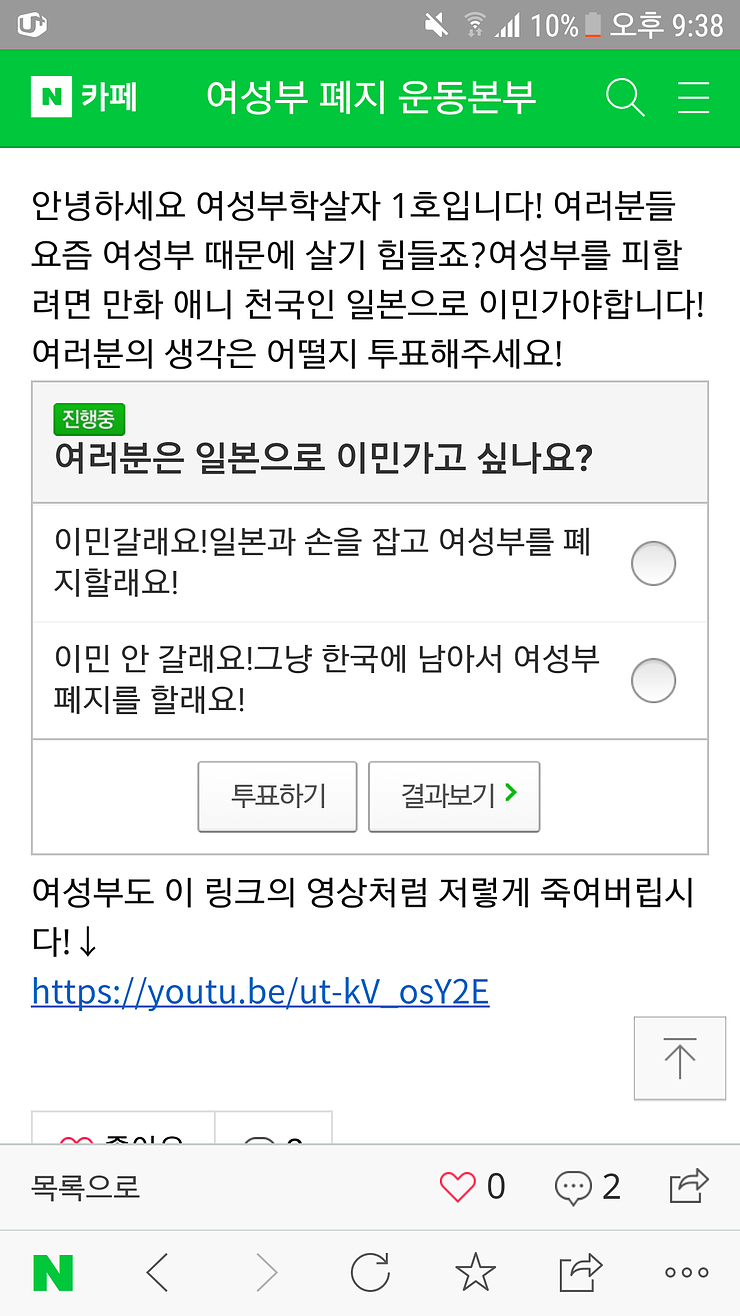Reload the page

point(370,1273)
